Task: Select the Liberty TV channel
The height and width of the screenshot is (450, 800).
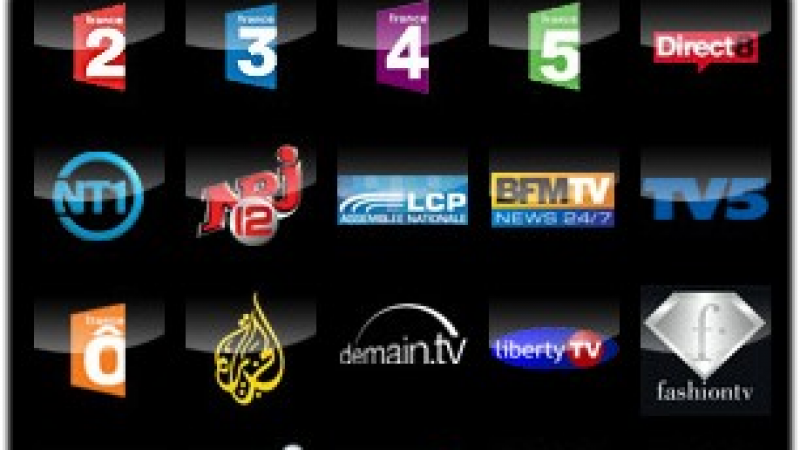Action: pos(553,349)
